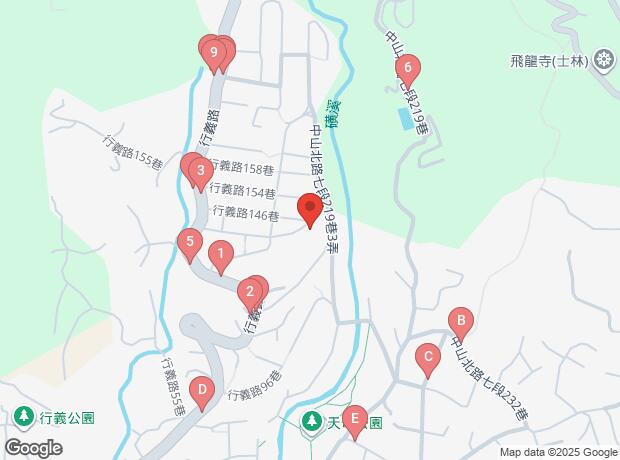Open the 飛龍寺(士林) temple place icon
620x460 pixels.
(x=605, y=61)
